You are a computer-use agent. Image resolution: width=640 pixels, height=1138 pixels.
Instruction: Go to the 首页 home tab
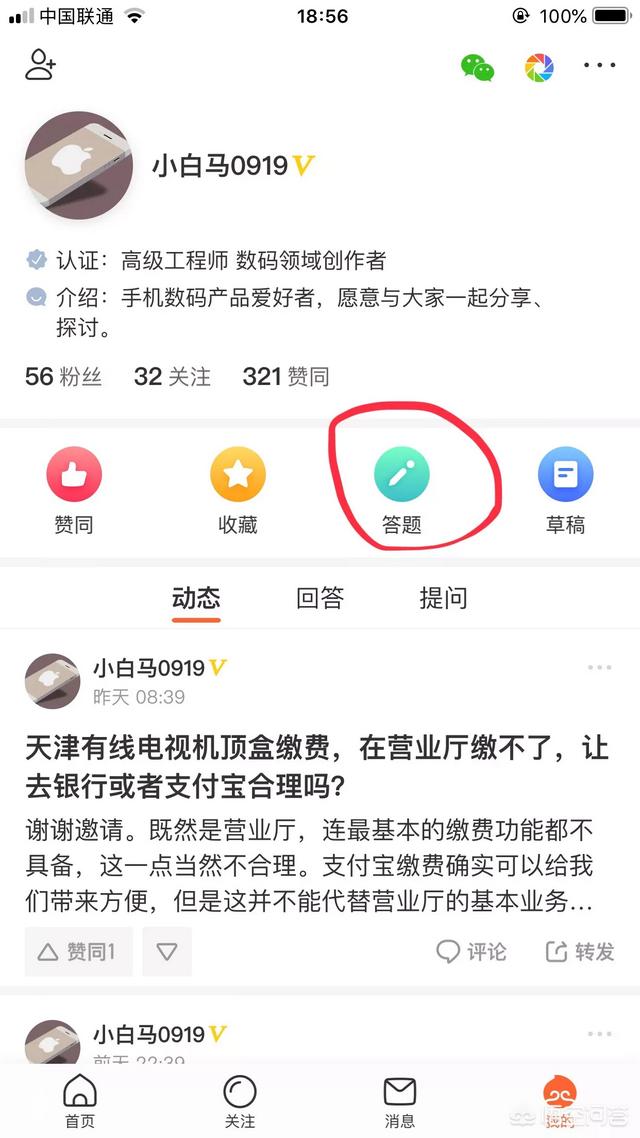[x=80, y=1101]
